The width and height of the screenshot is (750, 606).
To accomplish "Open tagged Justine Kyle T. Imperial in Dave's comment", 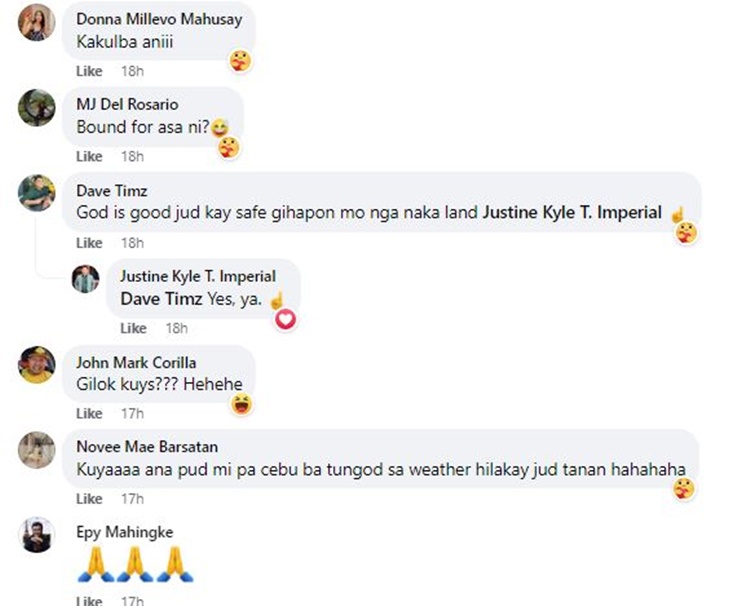I will 573,212.
